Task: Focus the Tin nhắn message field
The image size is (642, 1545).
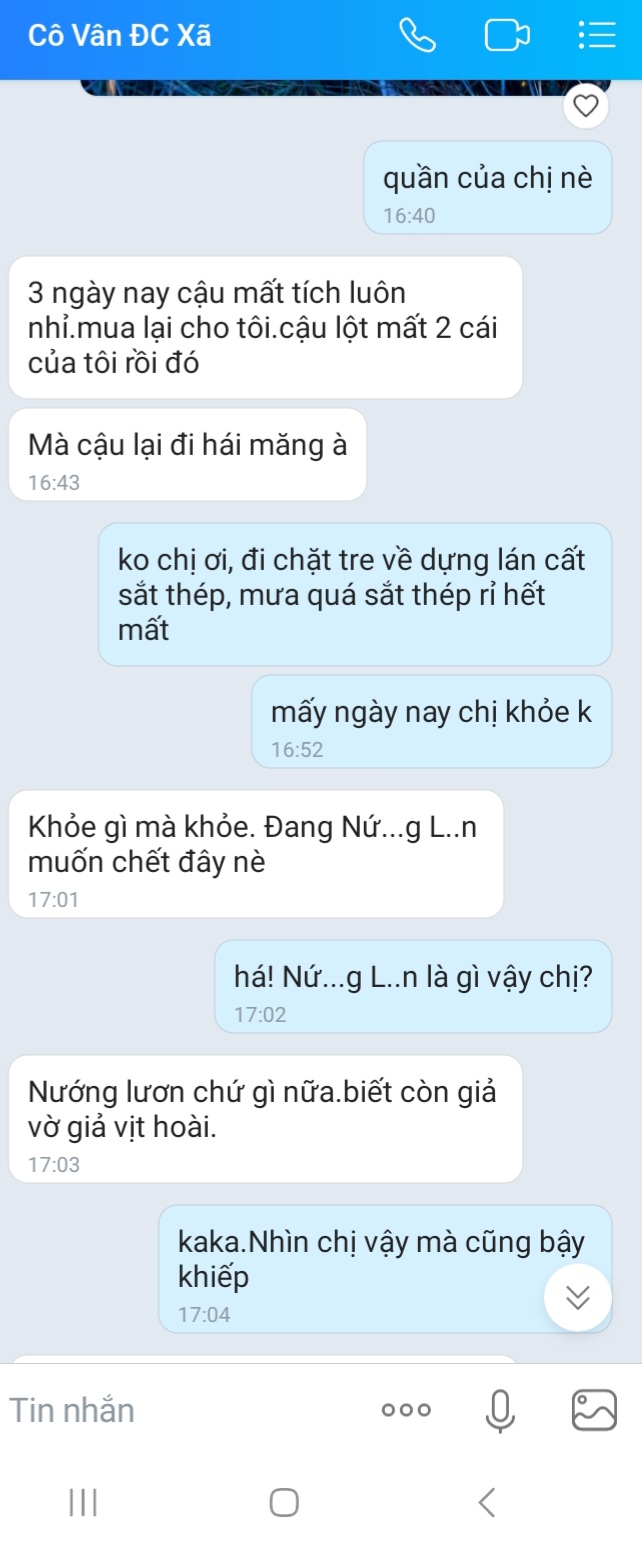Action: click(180, 1410)
